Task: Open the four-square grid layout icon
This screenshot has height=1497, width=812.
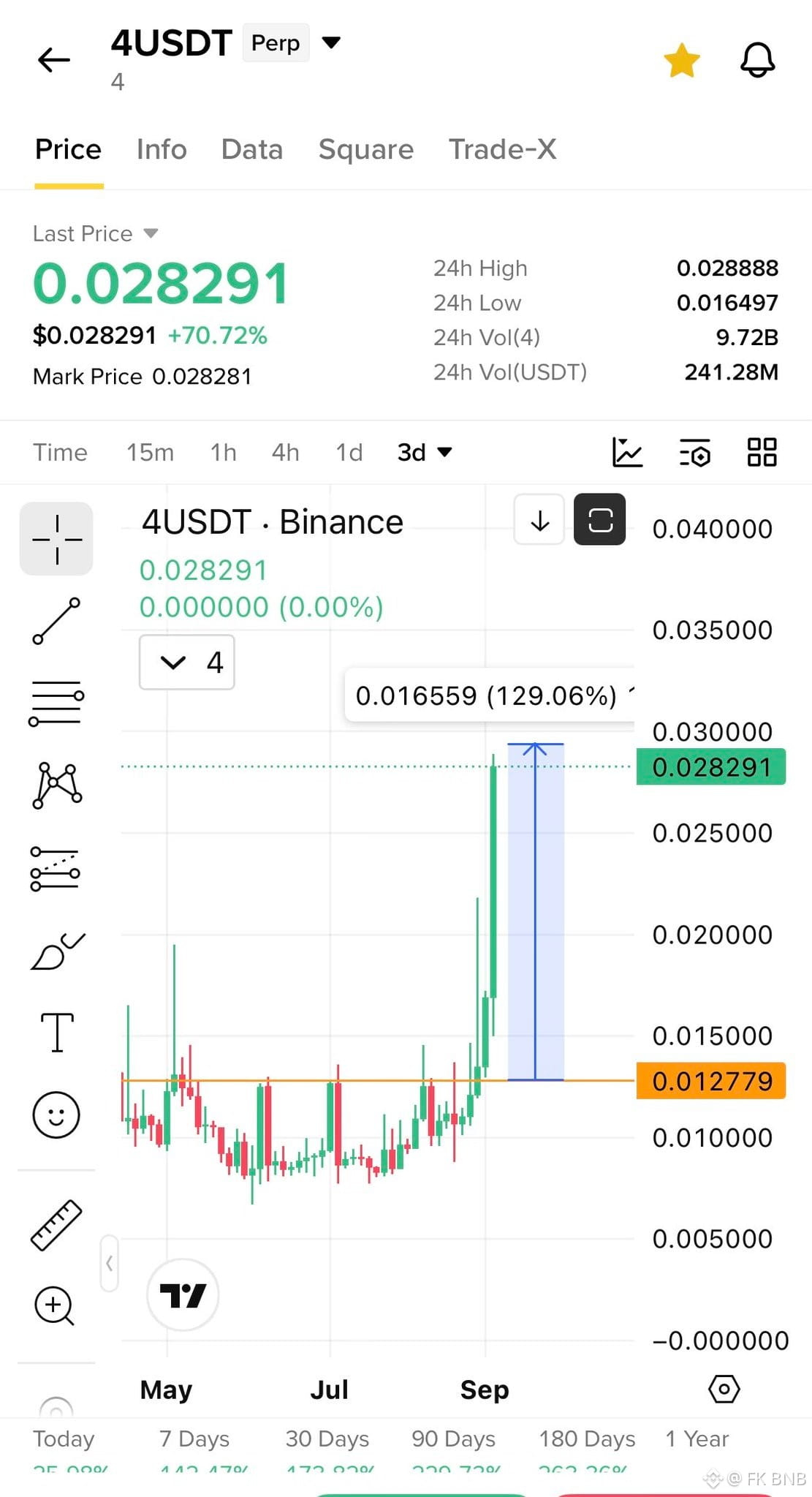Action: [x=762, y=452]
